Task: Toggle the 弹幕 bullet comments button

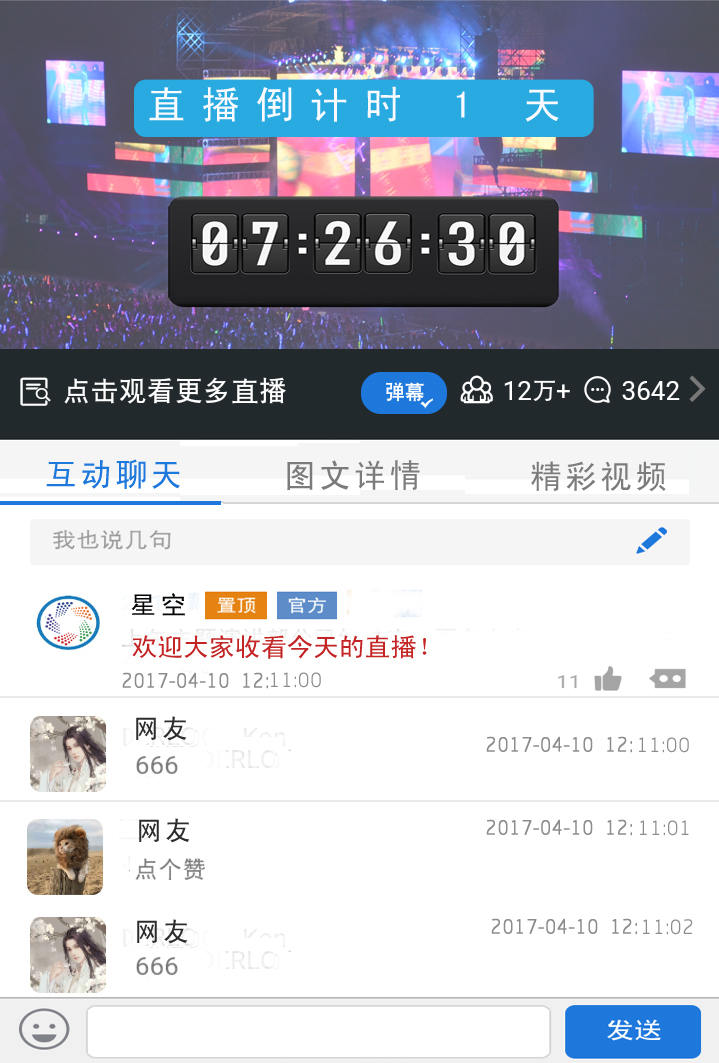Action: point(404,392)
